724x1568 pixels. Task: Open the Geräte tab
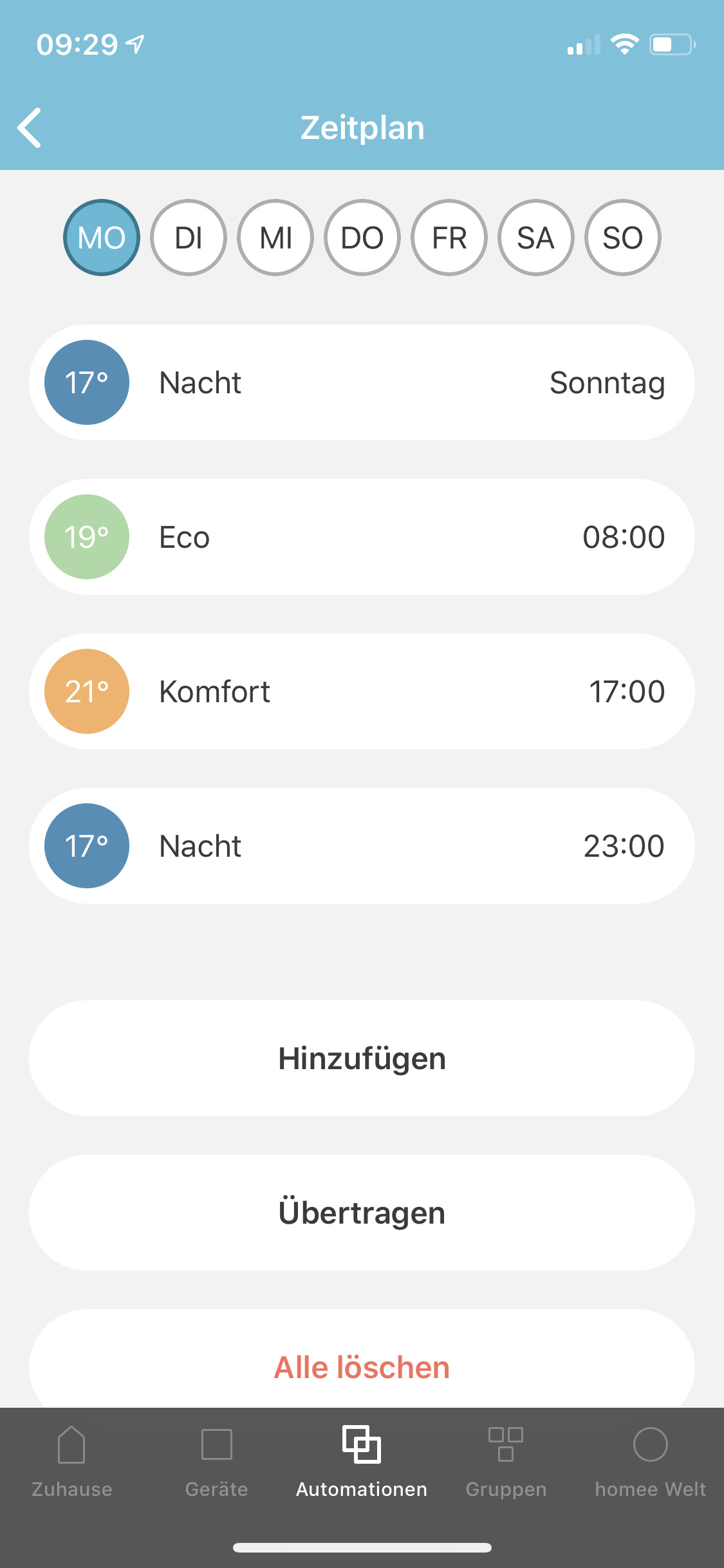pyautogui.click(x=217, y=1461)
